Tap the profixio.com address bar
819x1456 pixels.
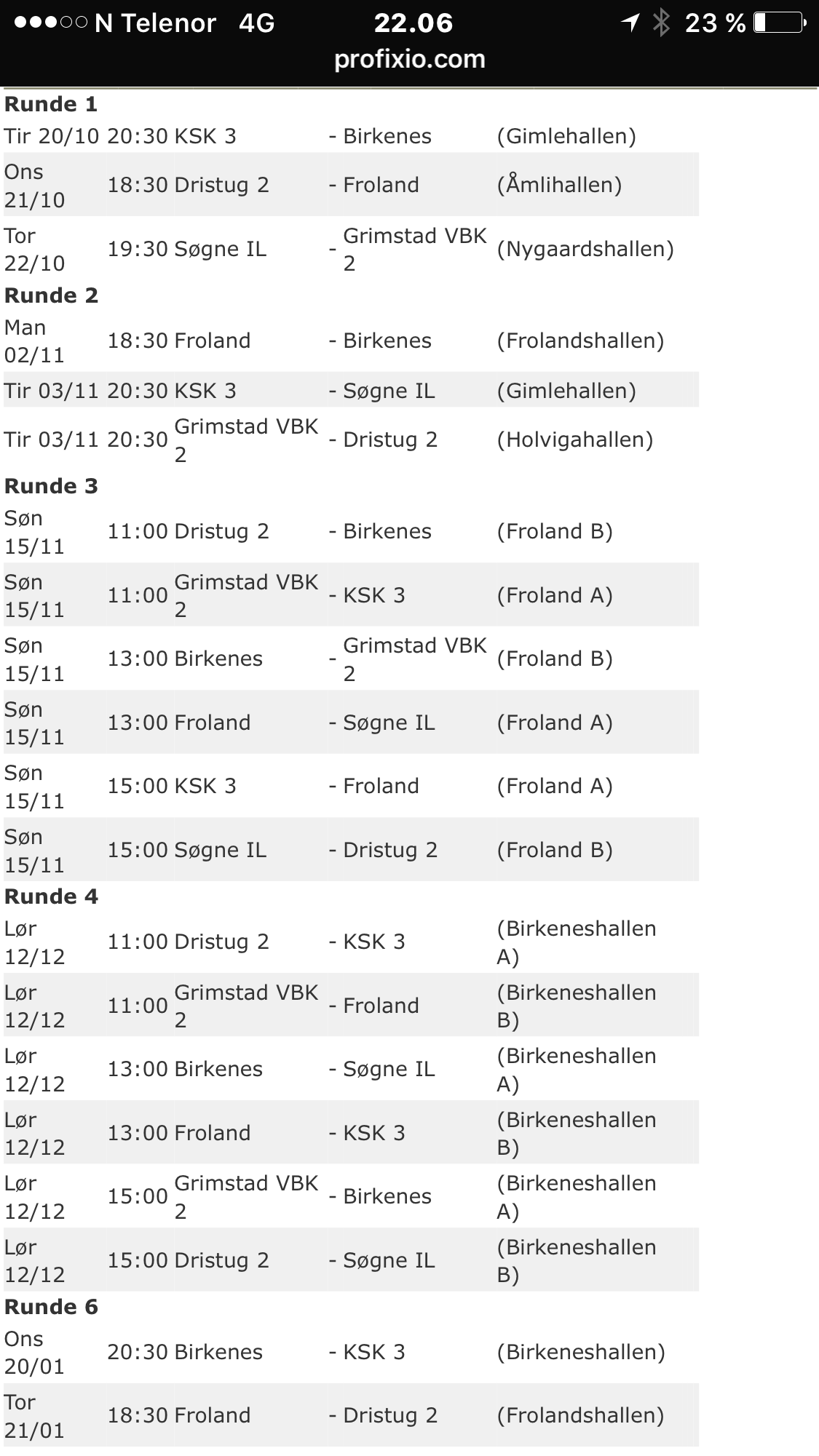409,60
